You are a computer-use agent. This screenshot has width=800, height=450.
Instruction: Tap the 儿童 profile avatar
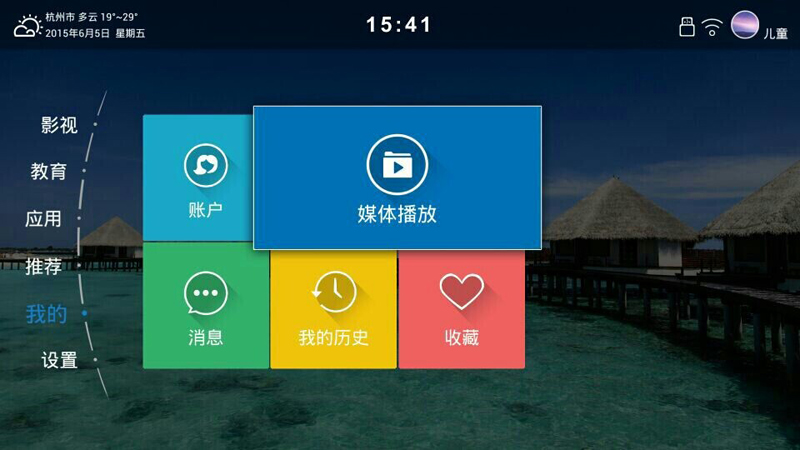pos(746,25)
